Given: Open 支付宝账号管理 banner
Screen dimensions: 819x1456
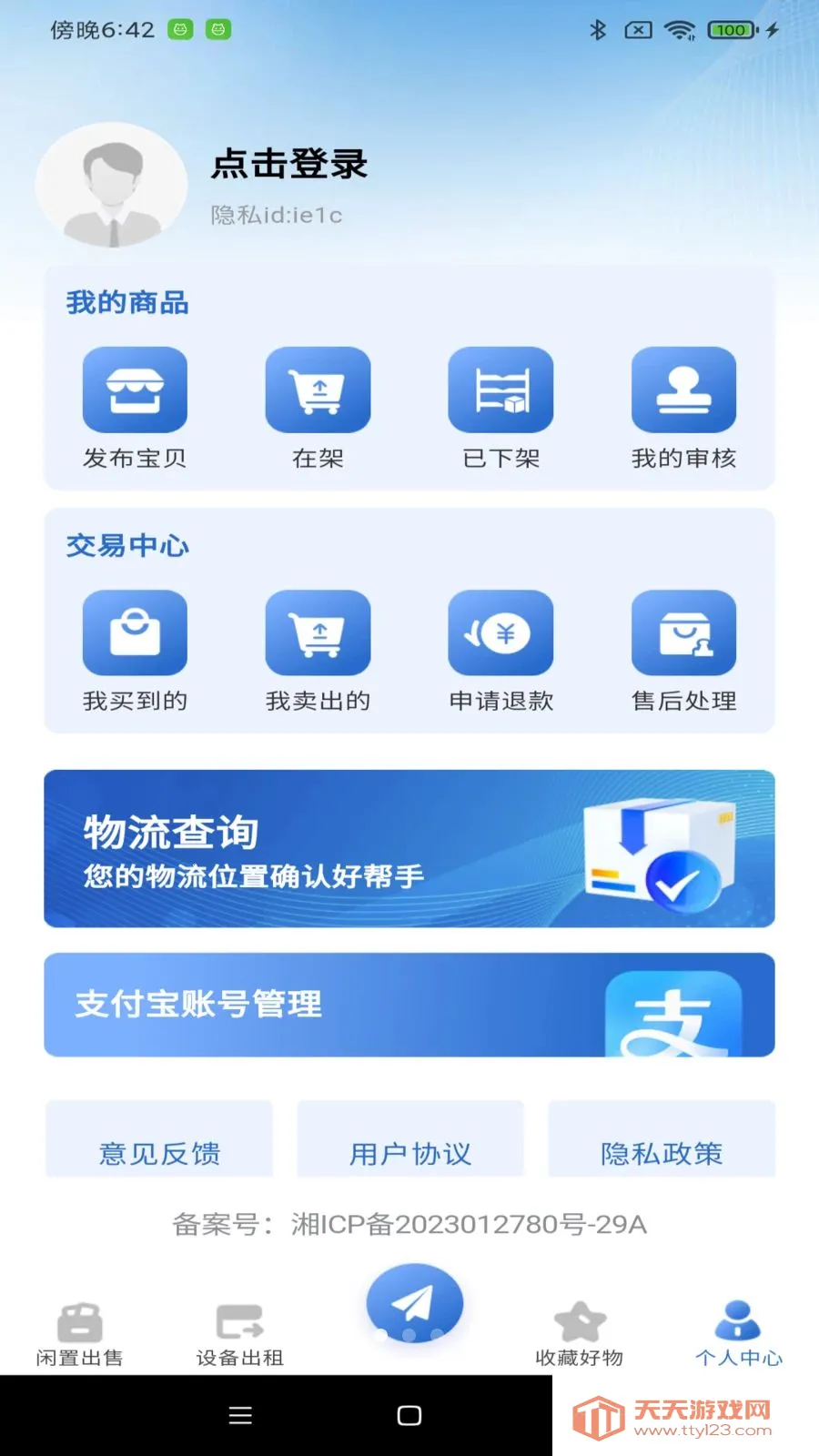Looking at the screenshot, I should [409, 1005].
